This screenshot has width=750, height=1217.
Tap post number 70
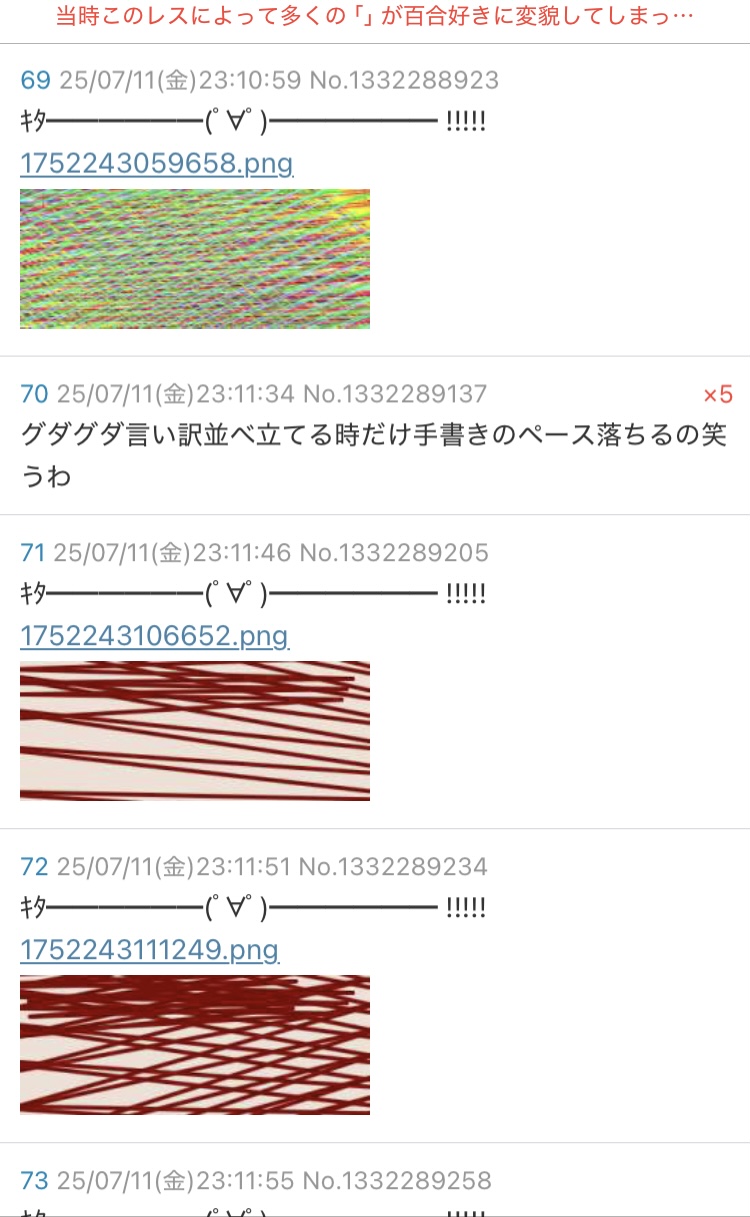(34, 395)
